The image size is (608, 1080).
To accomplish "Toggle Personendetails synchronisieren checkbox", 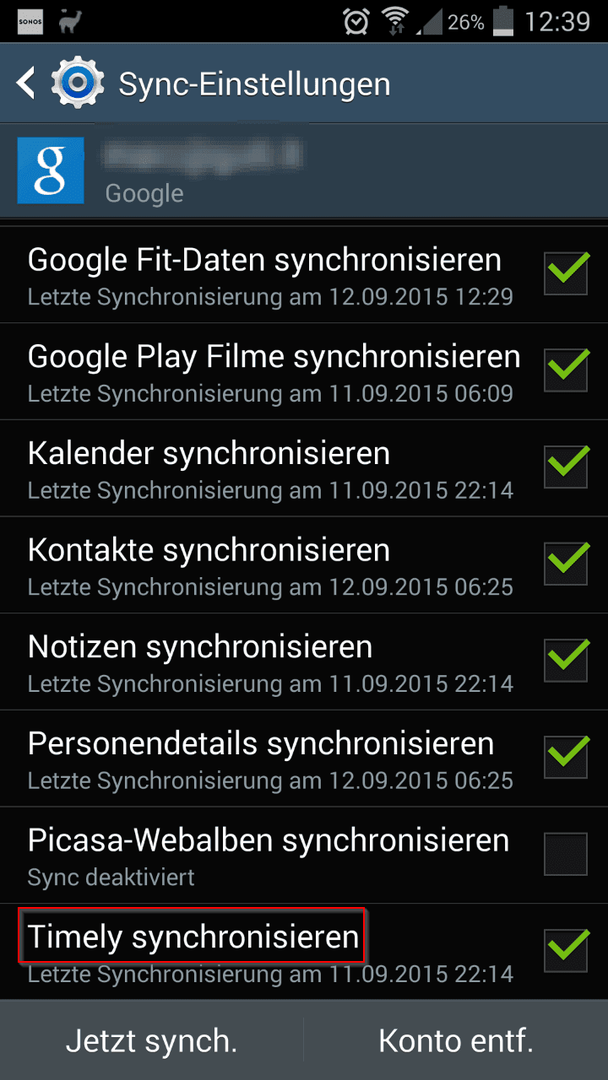I will (565, 756).
